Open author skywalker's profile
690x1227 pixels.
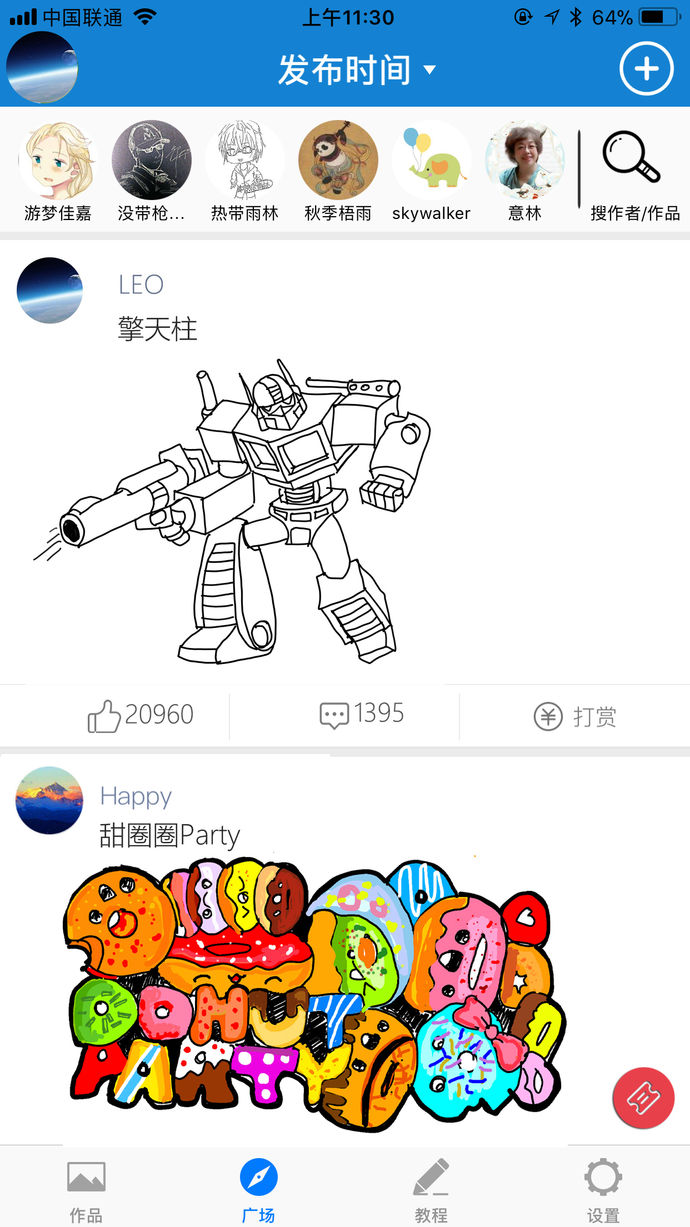pos(431,170)
